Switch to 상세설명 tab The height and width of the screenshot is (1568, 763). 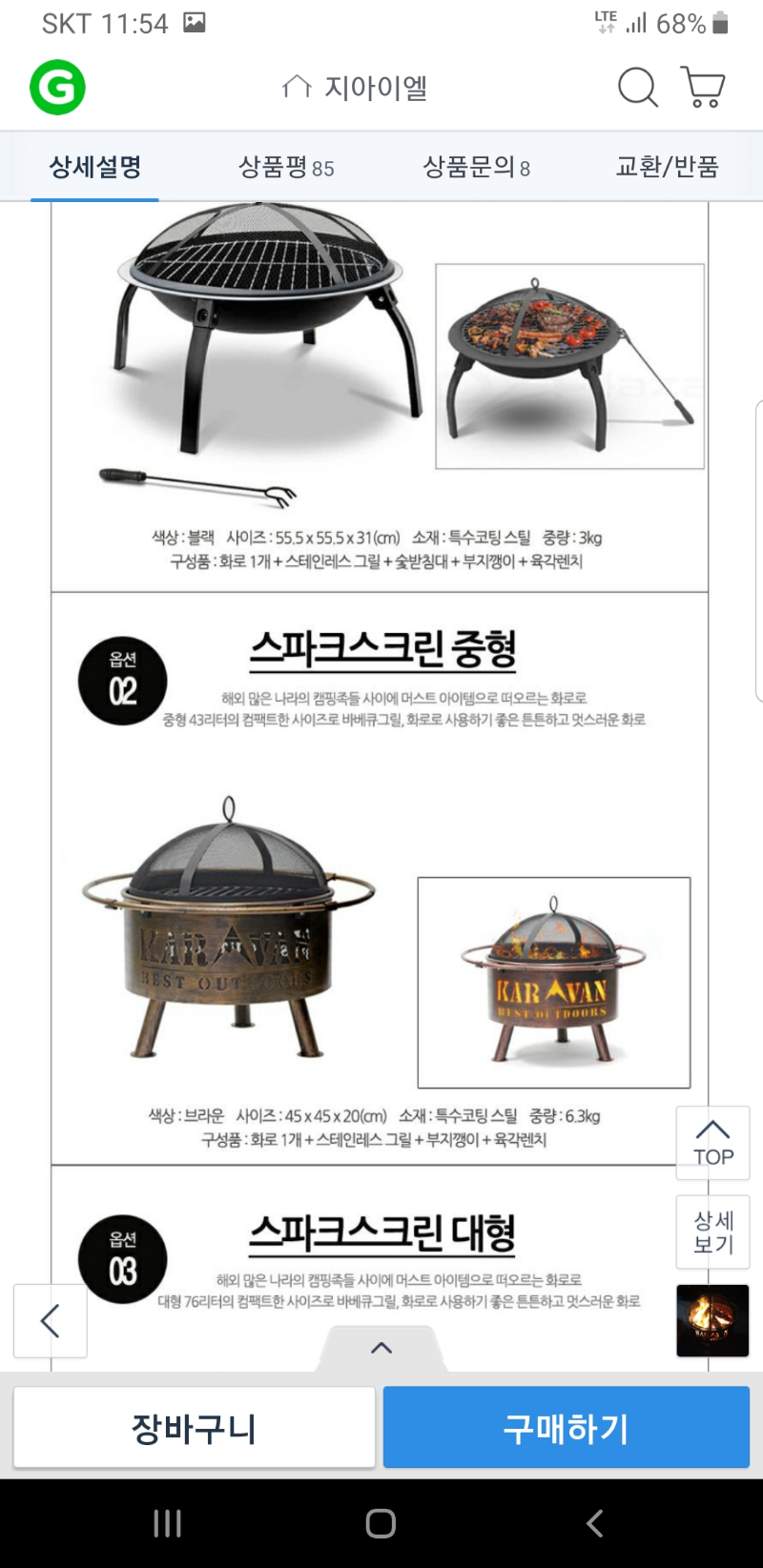click(x=95, y=168)
